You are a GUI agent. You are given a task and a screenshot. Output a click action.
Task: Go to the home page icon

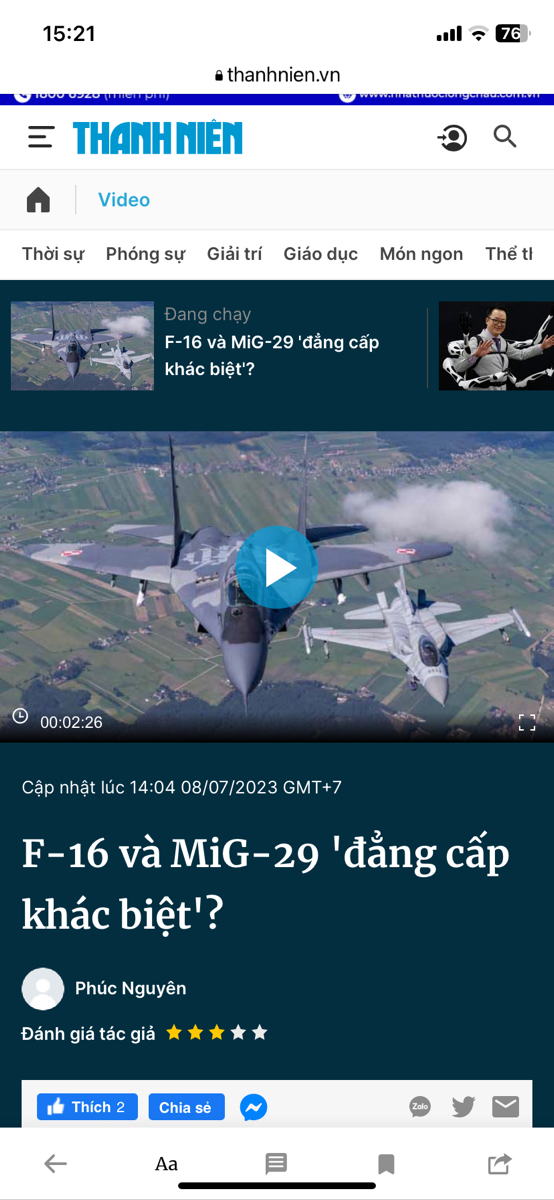(x=38, y=200)
